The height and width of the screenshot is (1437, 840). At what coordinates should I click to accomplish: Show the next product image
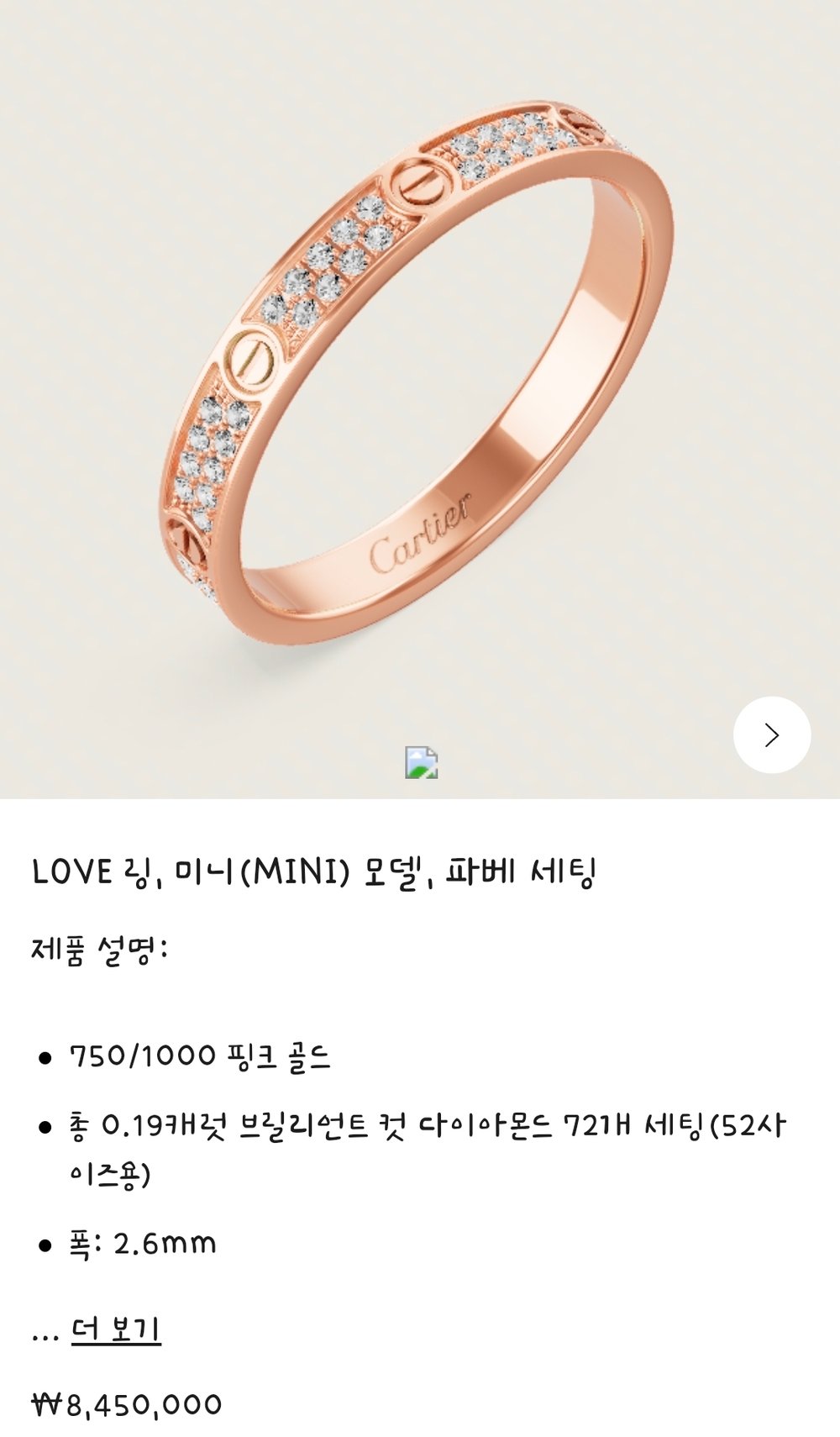pyautogui.click(x=771, y=735)
